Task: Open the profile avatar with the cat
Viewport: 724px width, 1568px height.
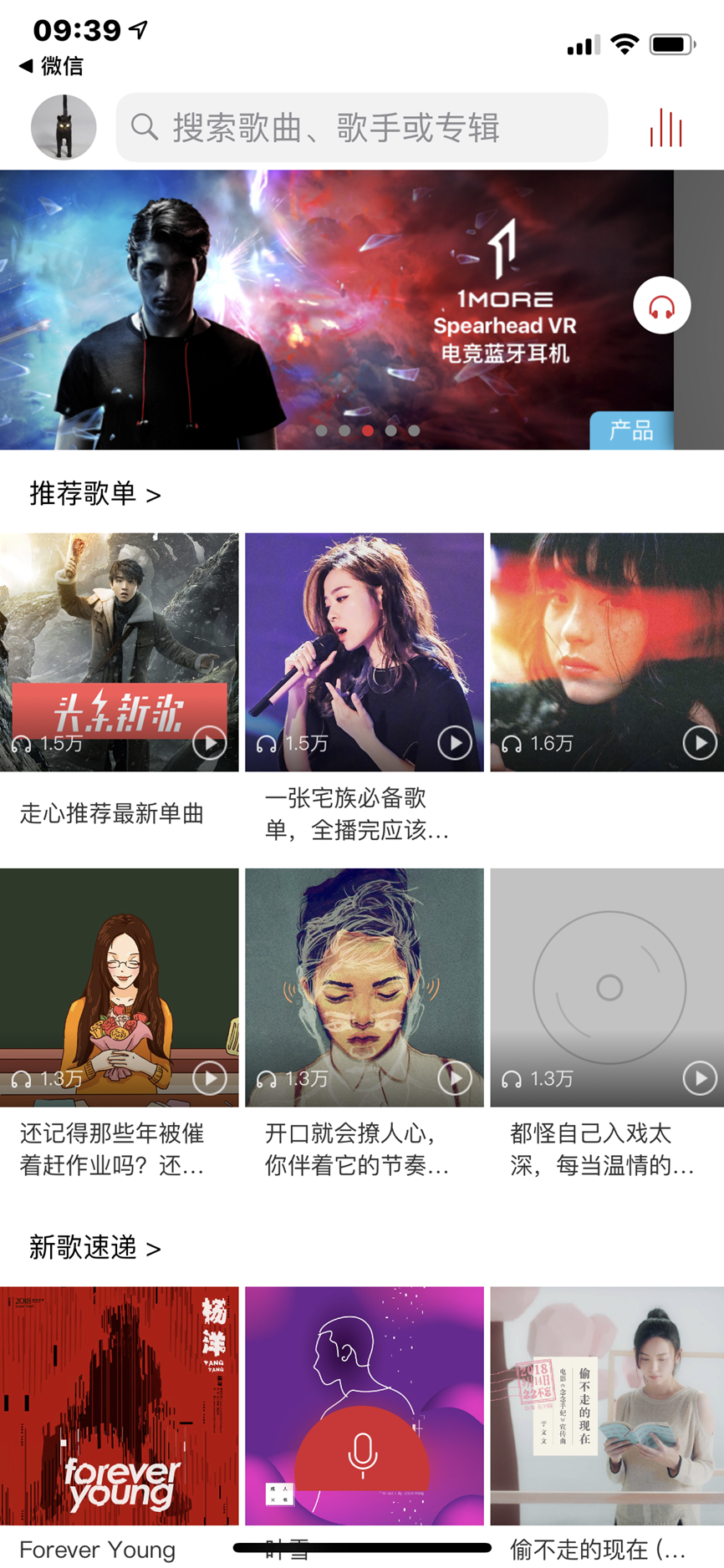Action: click(64, 127)
